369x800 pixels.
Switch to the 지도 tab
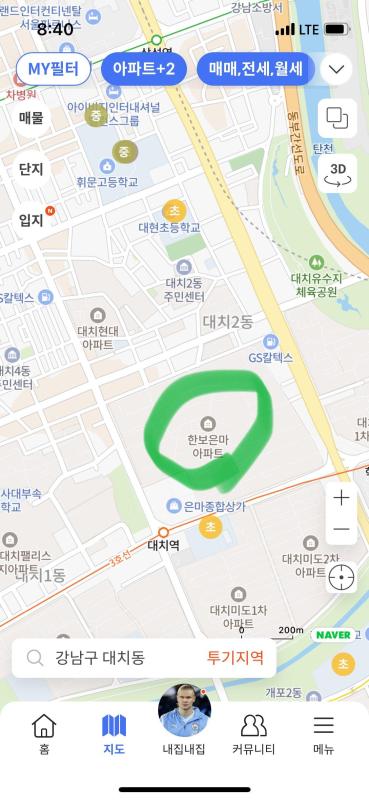click(x=114, y=734)
